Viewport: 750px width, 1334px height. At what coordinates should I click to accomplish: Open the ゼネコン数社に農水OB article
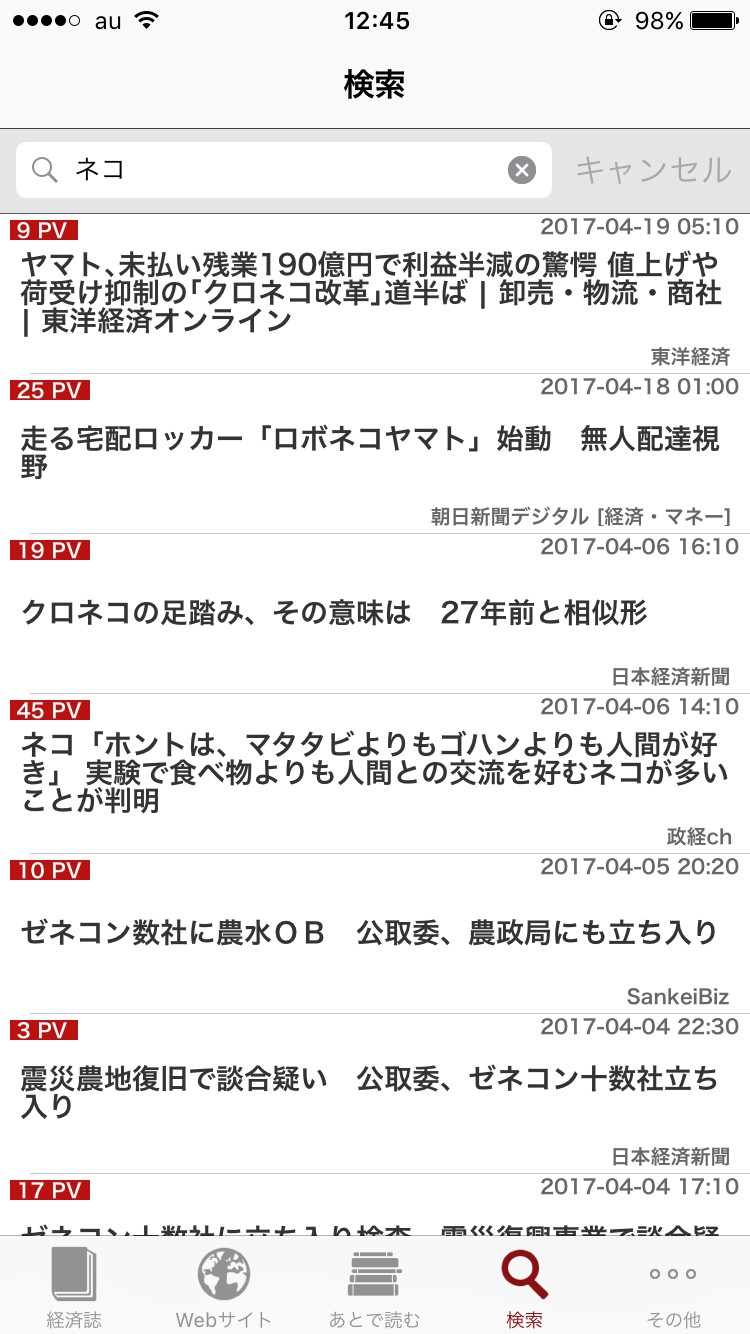tap(370, 933)
